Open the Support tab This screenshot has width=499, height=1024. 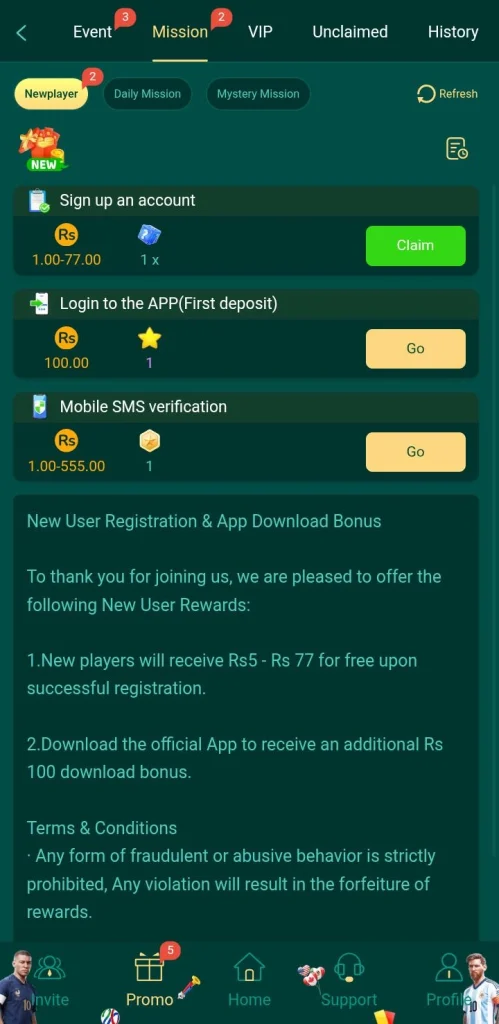pyautogui.click(x=349, y=981)
